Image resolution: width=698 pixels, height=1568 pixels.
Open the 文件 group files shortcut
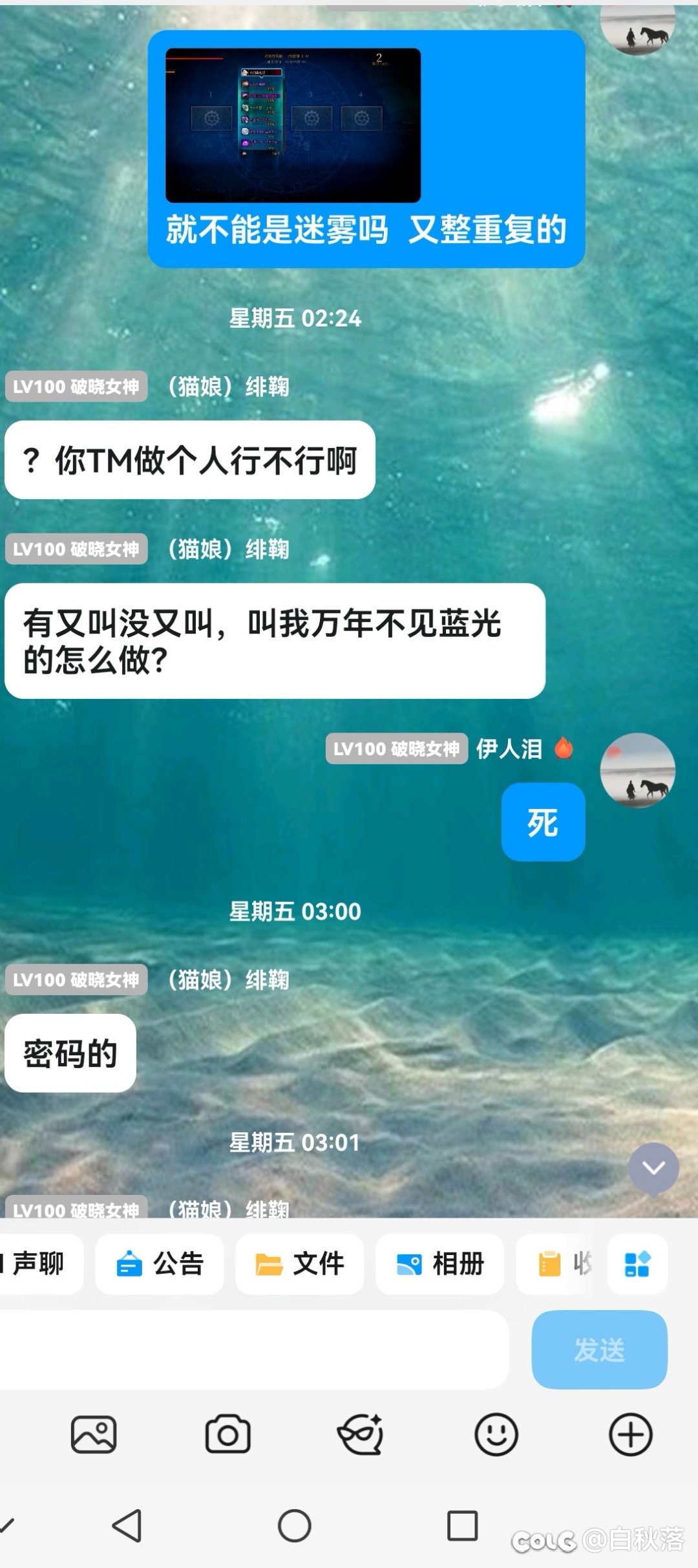300,1263
